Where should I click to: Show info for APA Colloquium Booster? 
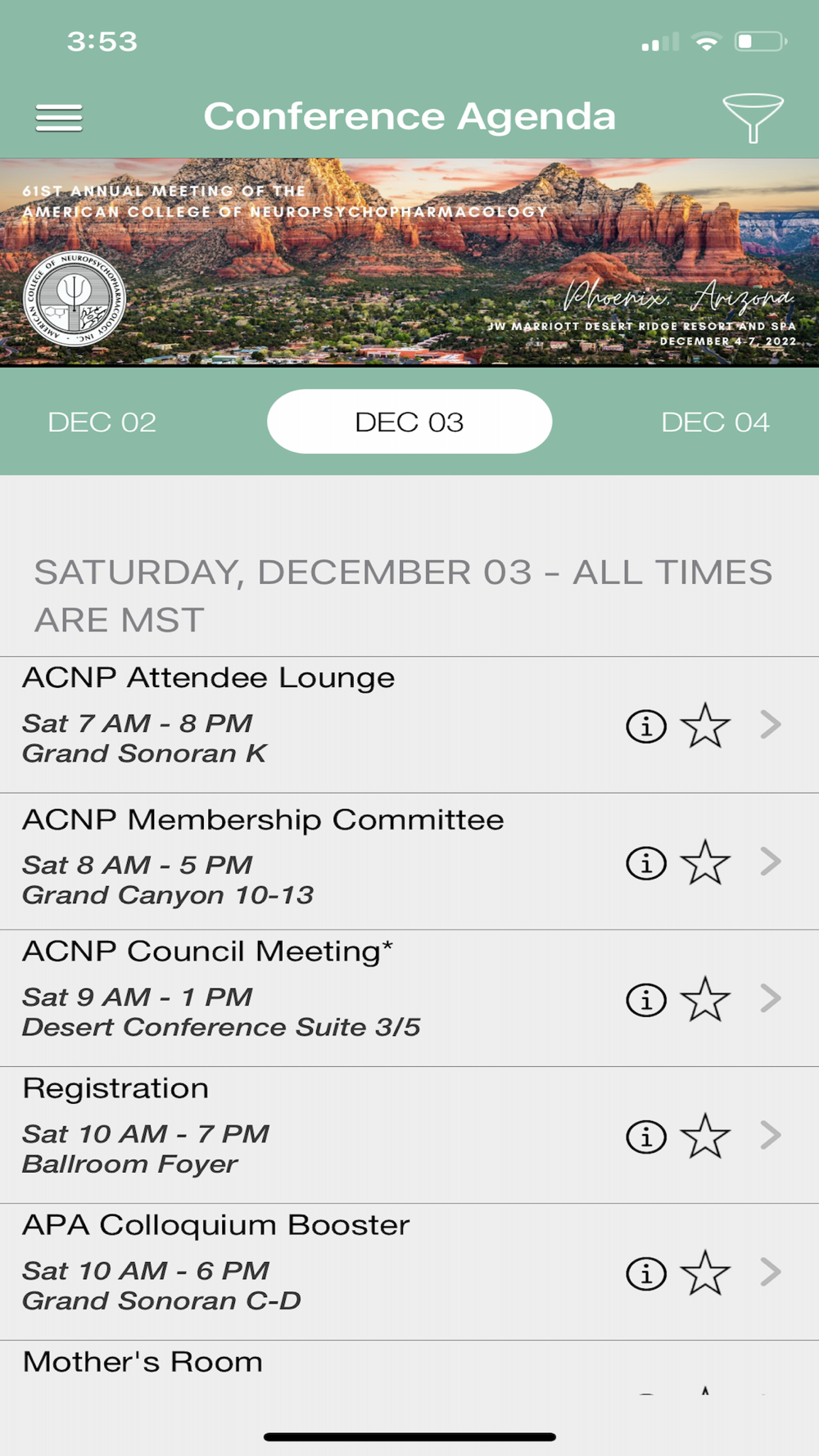click(x=646, y=1273)
